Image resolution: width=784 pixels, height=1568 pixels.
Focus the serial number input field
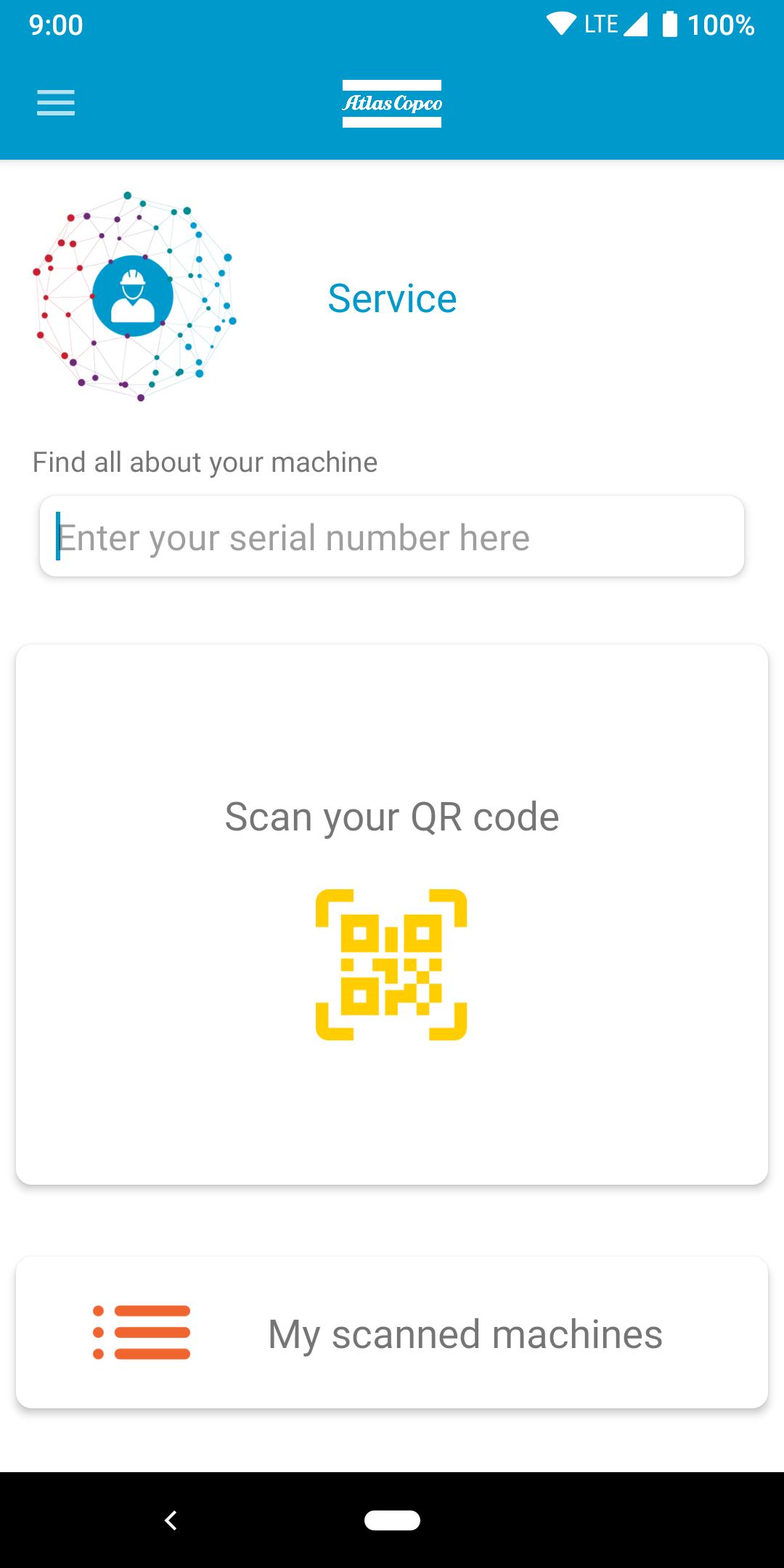coord(392,537)
